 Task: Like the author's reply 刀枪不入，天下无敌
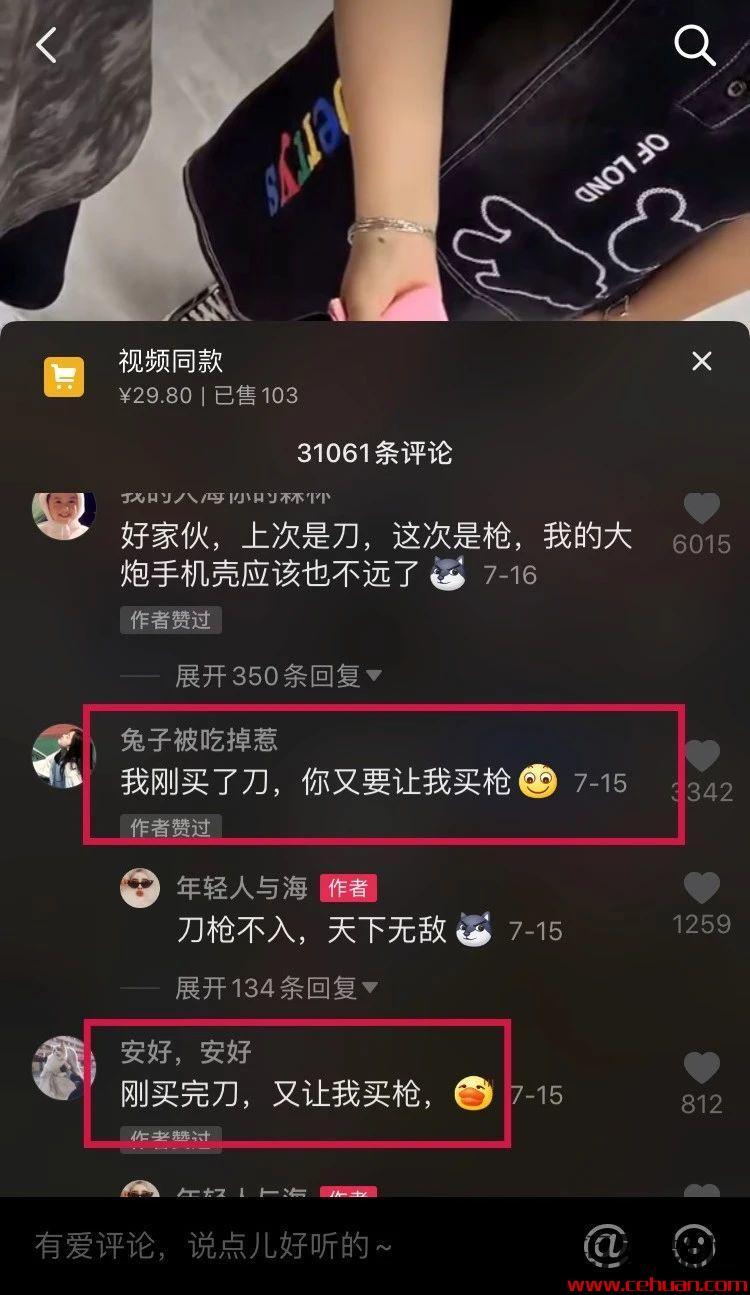[x=701, y=889]
